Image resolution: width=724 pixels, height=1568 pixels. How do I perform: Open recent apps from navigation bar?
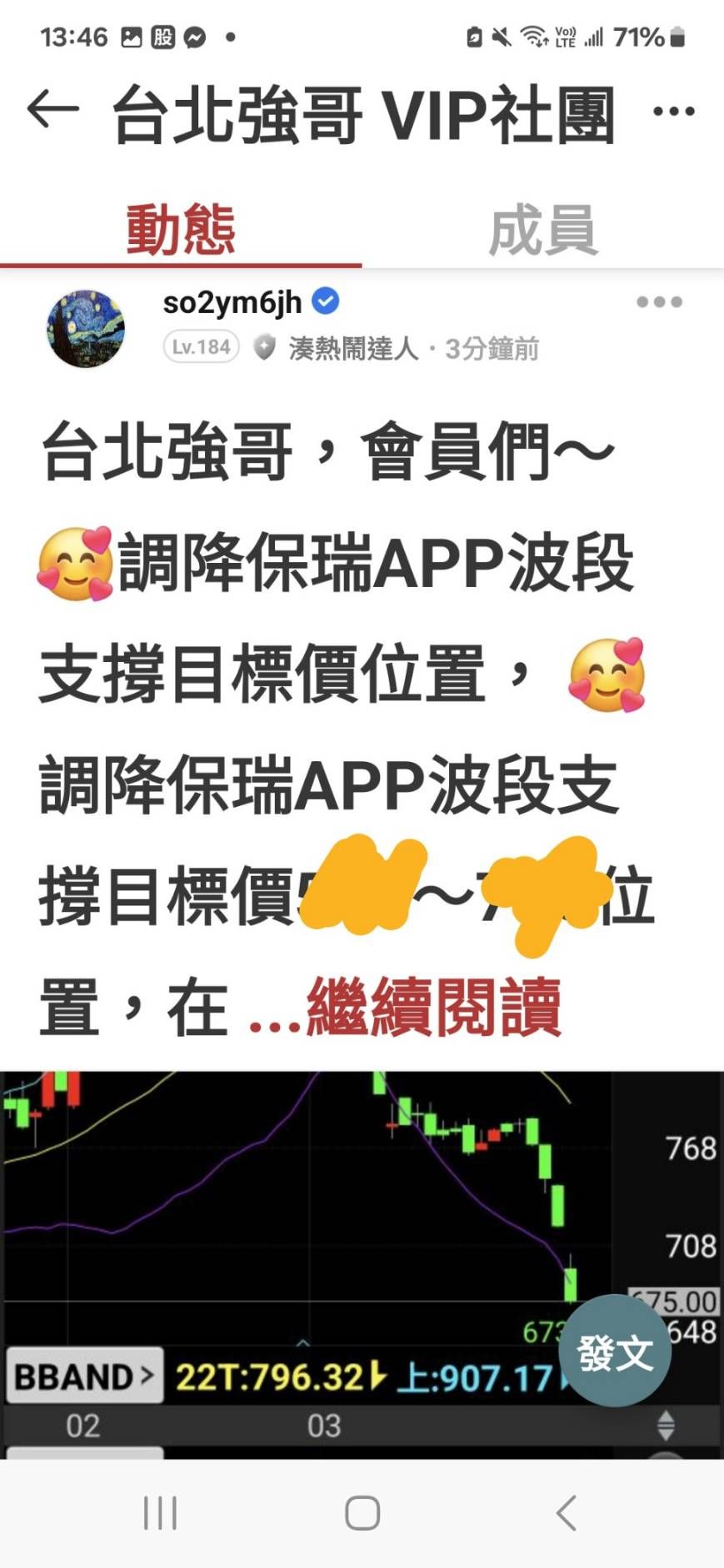[160, 1513]
